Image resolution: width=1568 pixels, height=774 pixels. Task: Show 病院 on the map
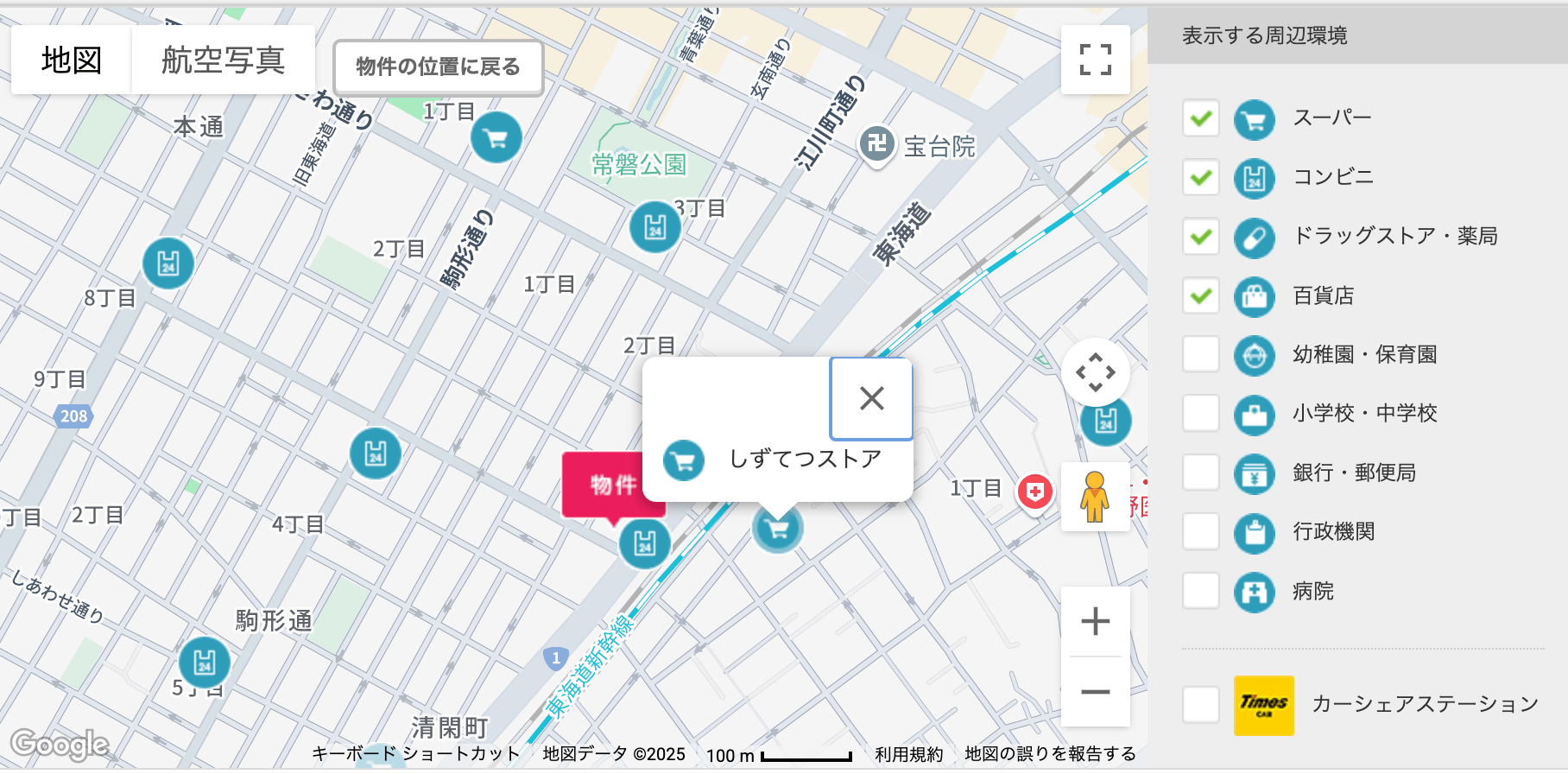pos(1200,591)
